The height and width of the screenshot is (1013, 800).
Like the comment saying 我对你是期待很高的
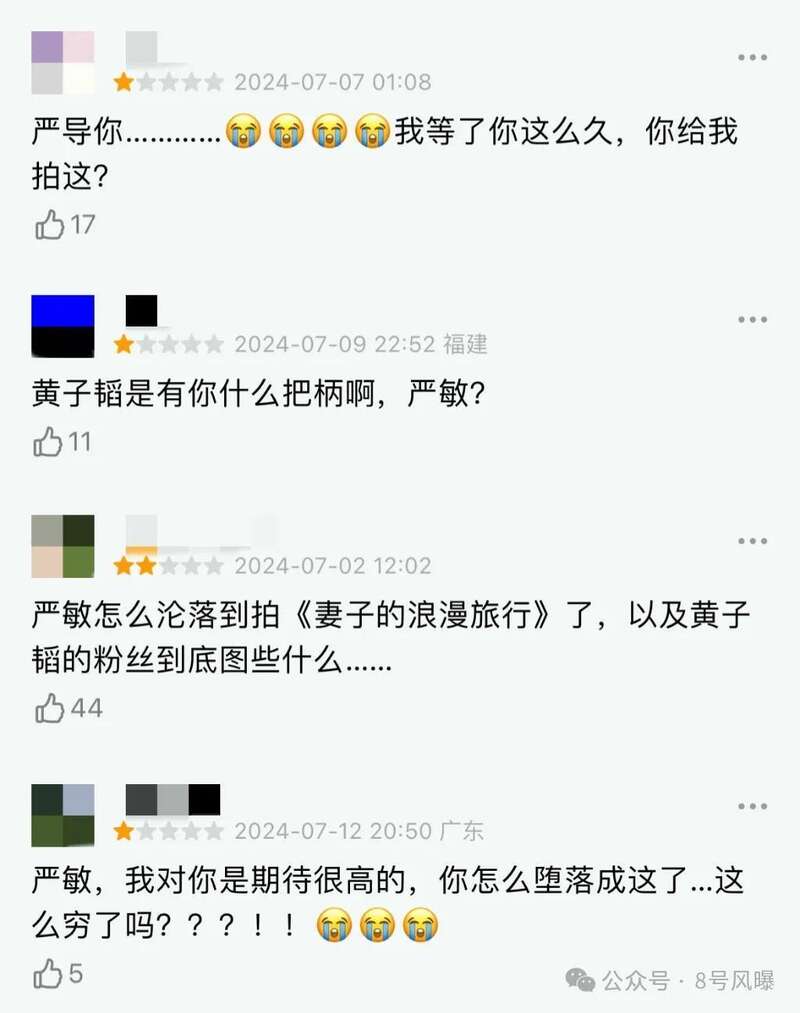click(x=49, y=973)
